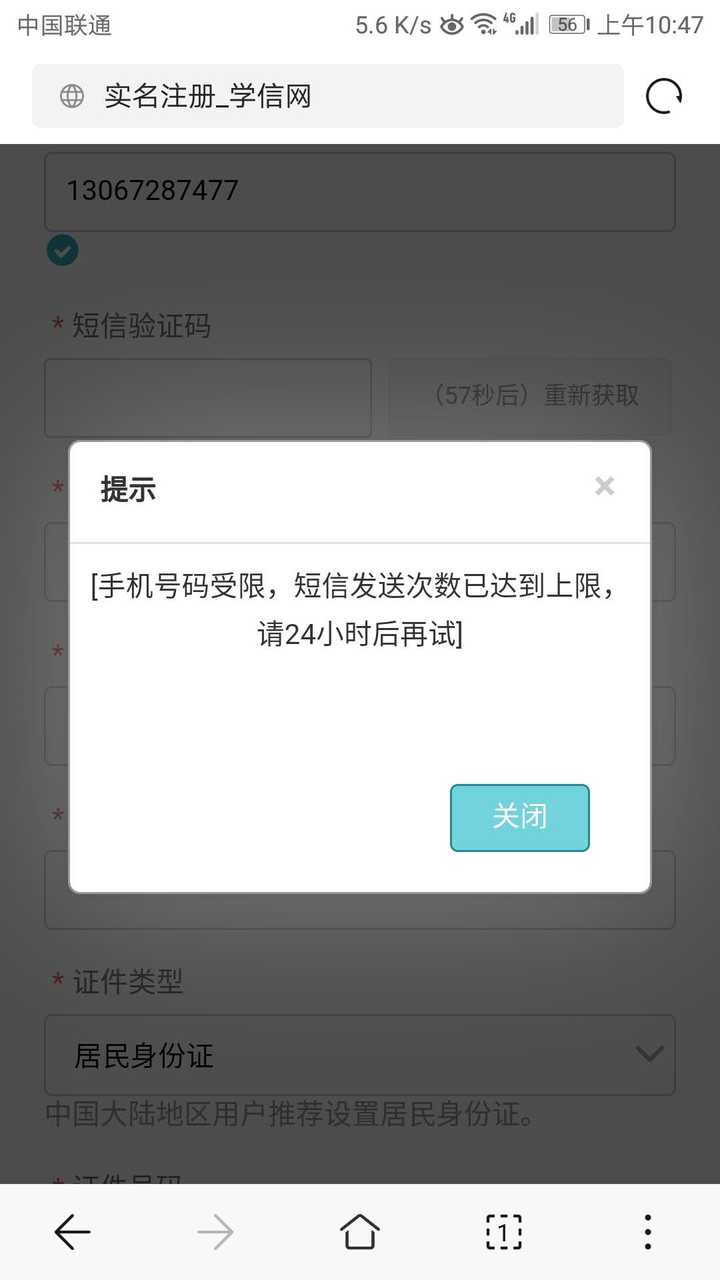Tap the 关闭 button in the dialog

[519, 817]
